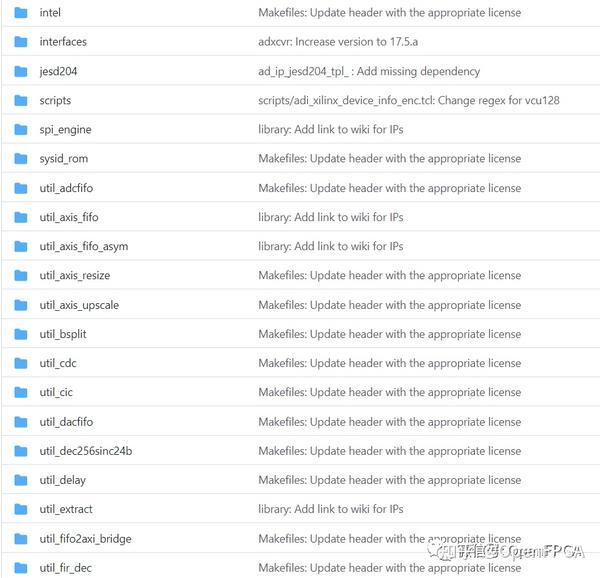Open the jesd204 folder
600x578 pixels.
58,71
